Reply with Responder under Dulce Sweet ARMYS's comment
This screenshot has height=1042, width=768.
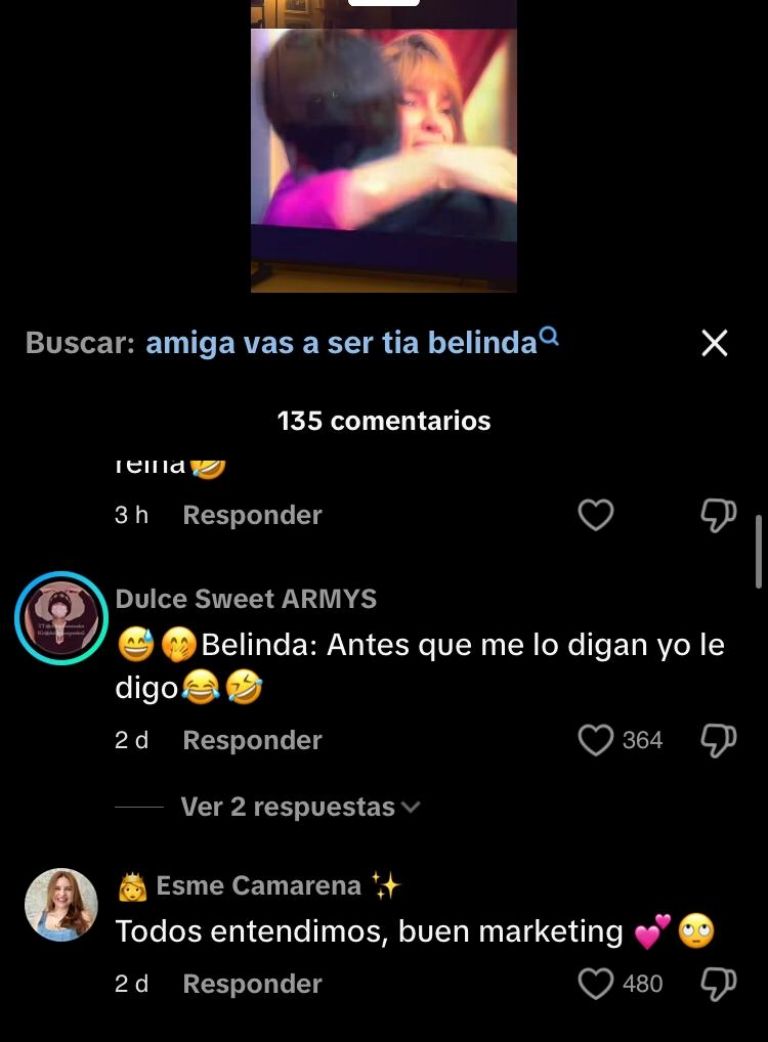click(250, 740)
